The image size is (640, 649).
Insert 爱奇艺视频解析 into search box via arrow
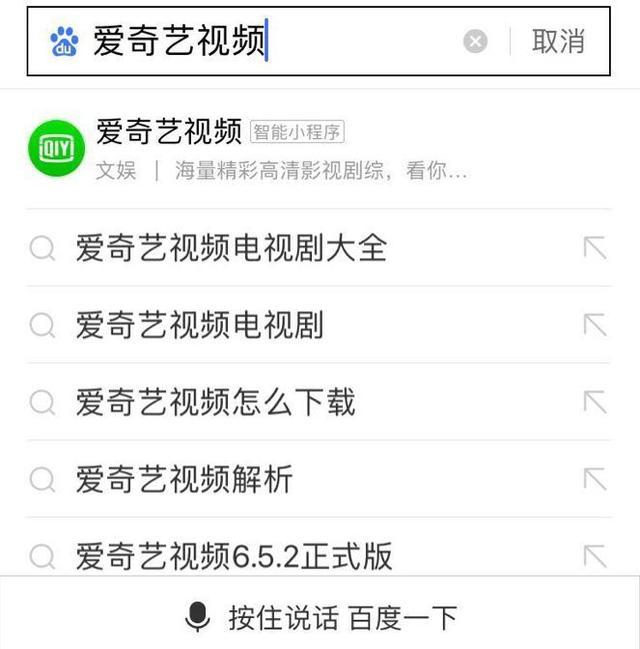click(x=595, y=480)
